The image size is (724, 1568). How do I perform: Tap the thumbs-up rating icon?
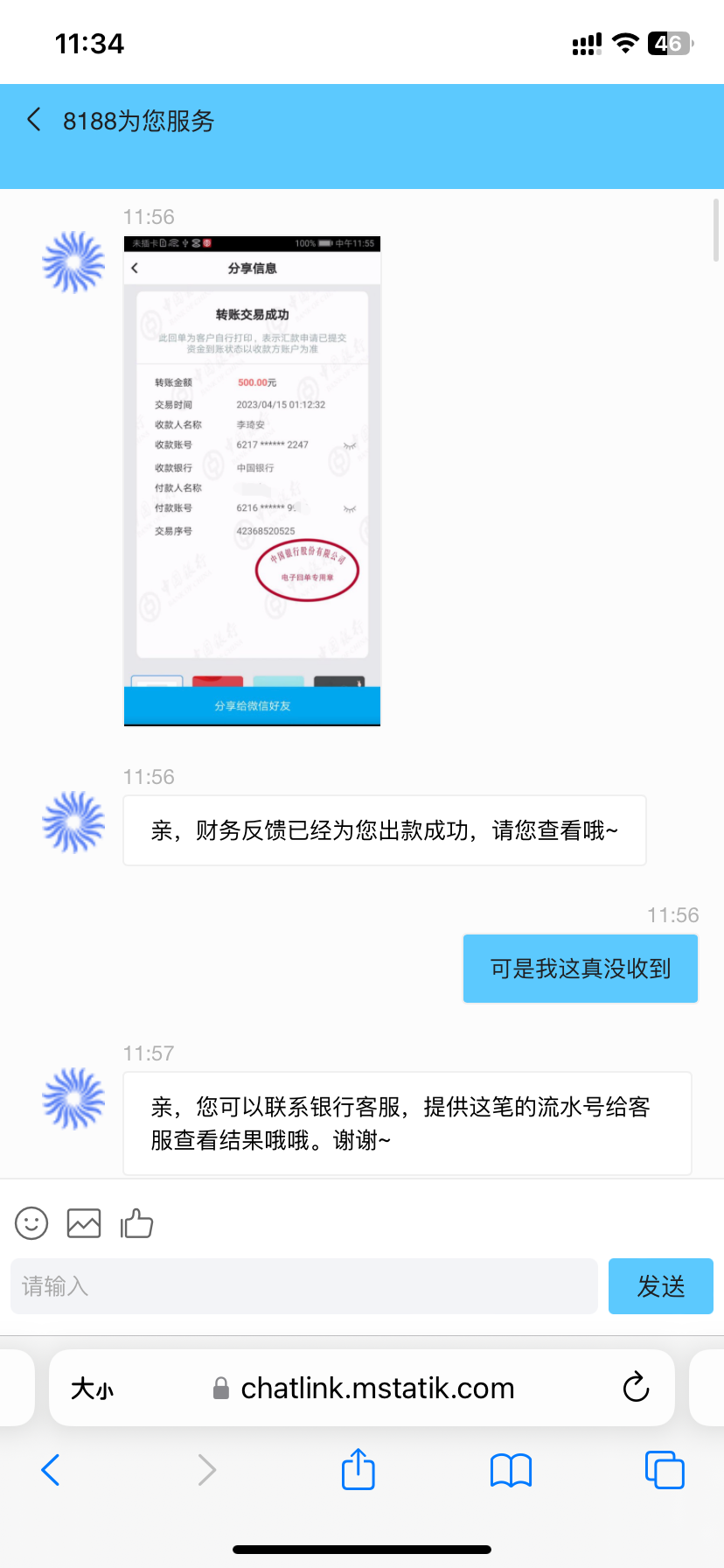coord(136,1222)
